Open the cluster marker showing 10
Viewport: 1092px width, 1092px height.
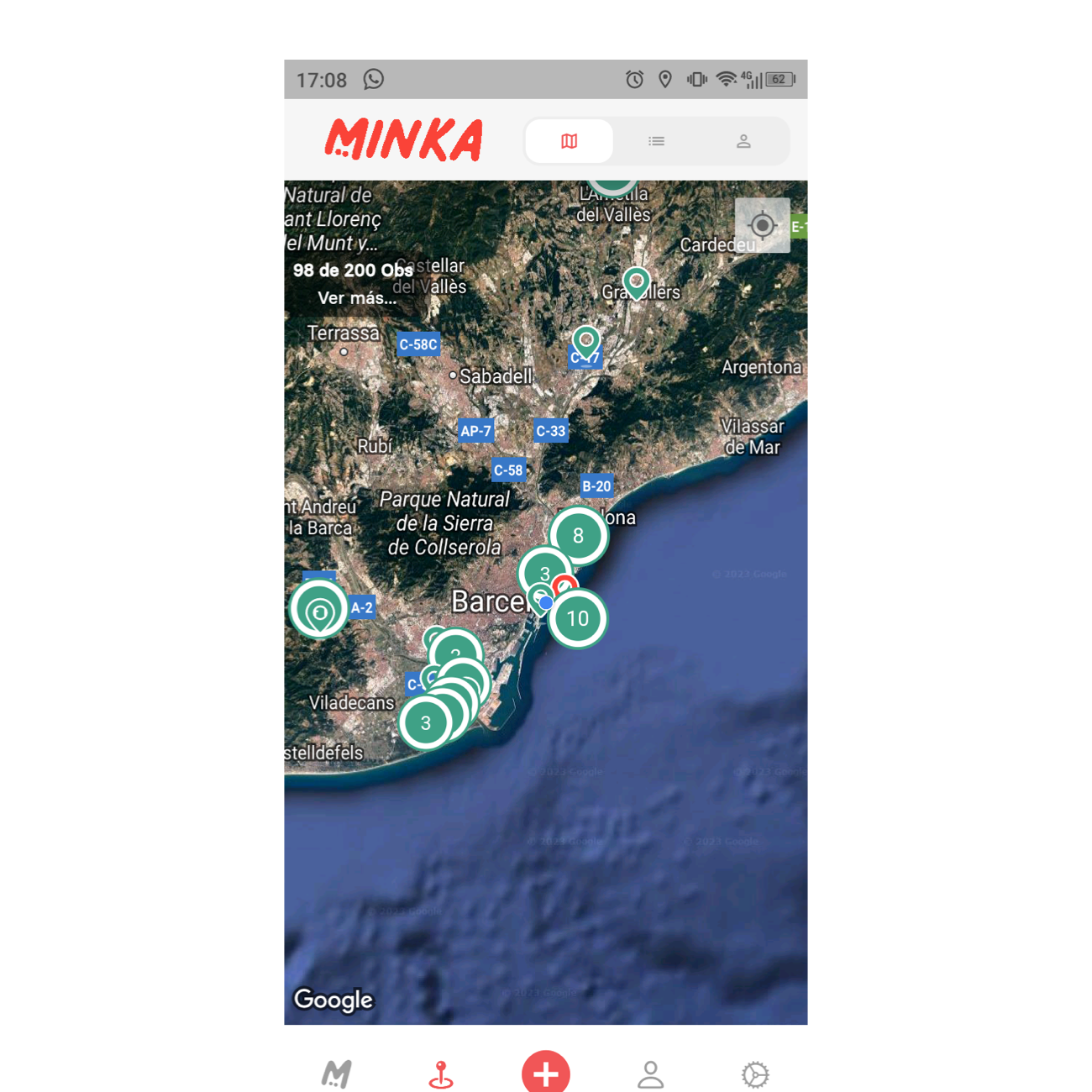[578, 619]
